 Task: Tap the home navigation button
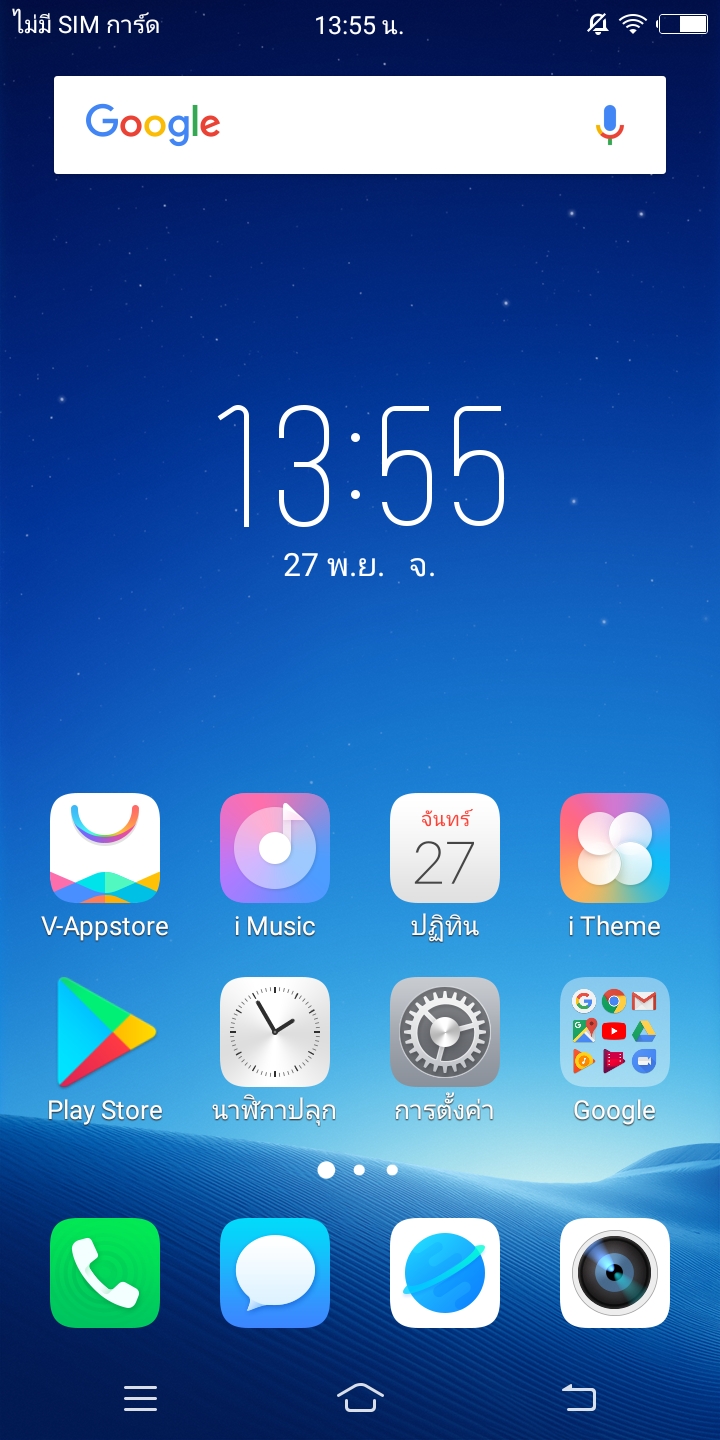(360, 1397)
